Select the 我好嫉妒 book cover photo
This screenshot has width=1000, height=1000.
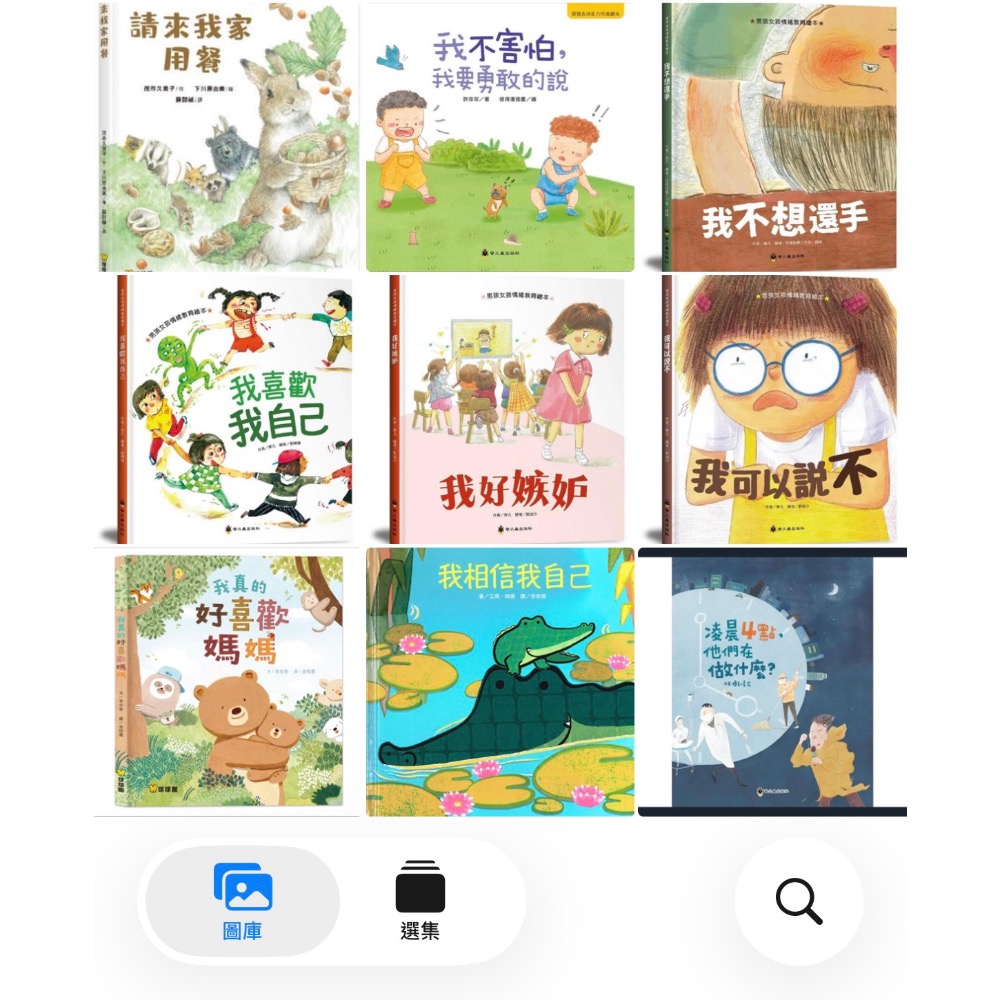coord(500,409)
